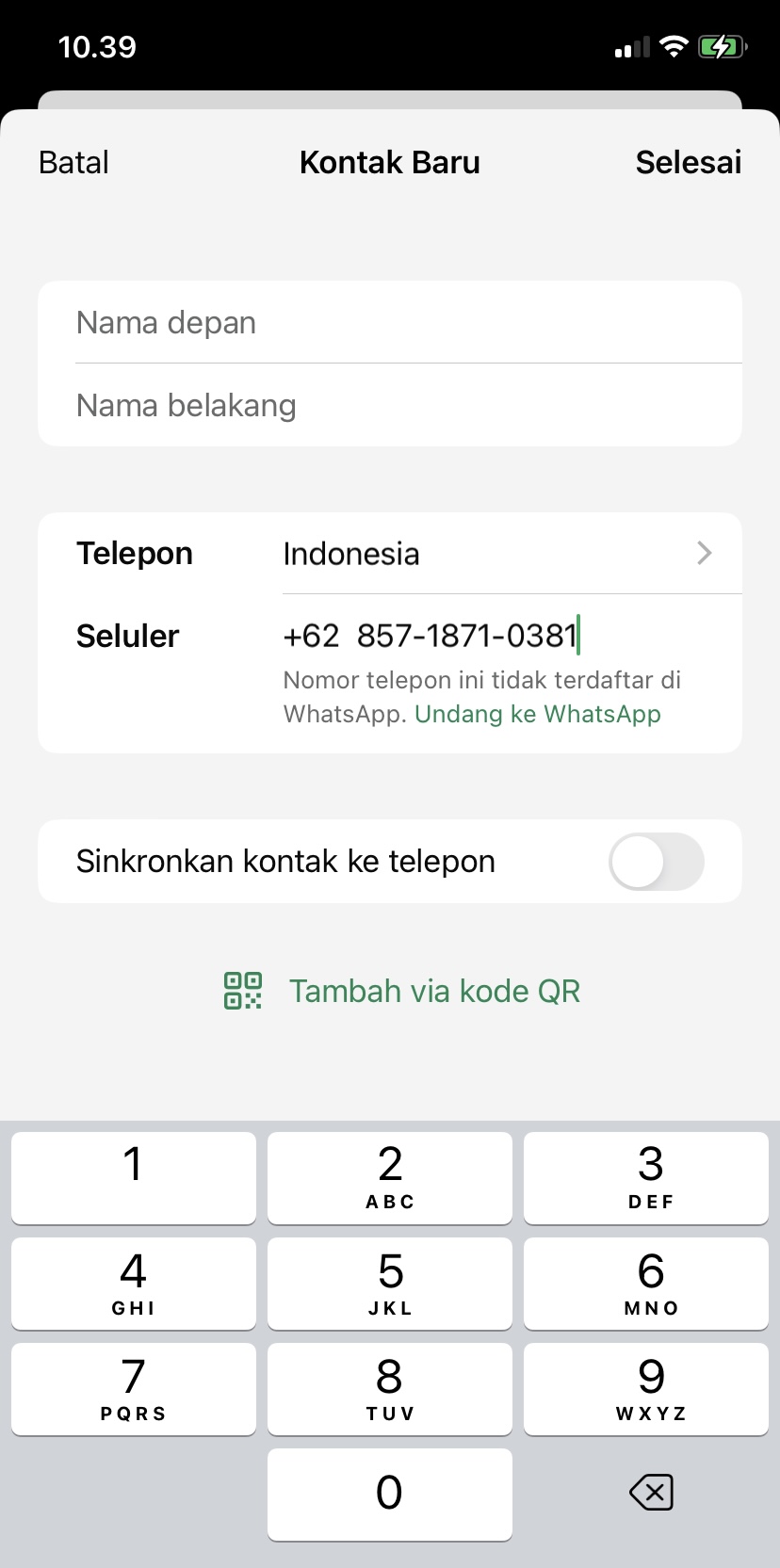Tap Batal to cancel
Viewport: 780px width, 1568px height.
coord(73,162)
